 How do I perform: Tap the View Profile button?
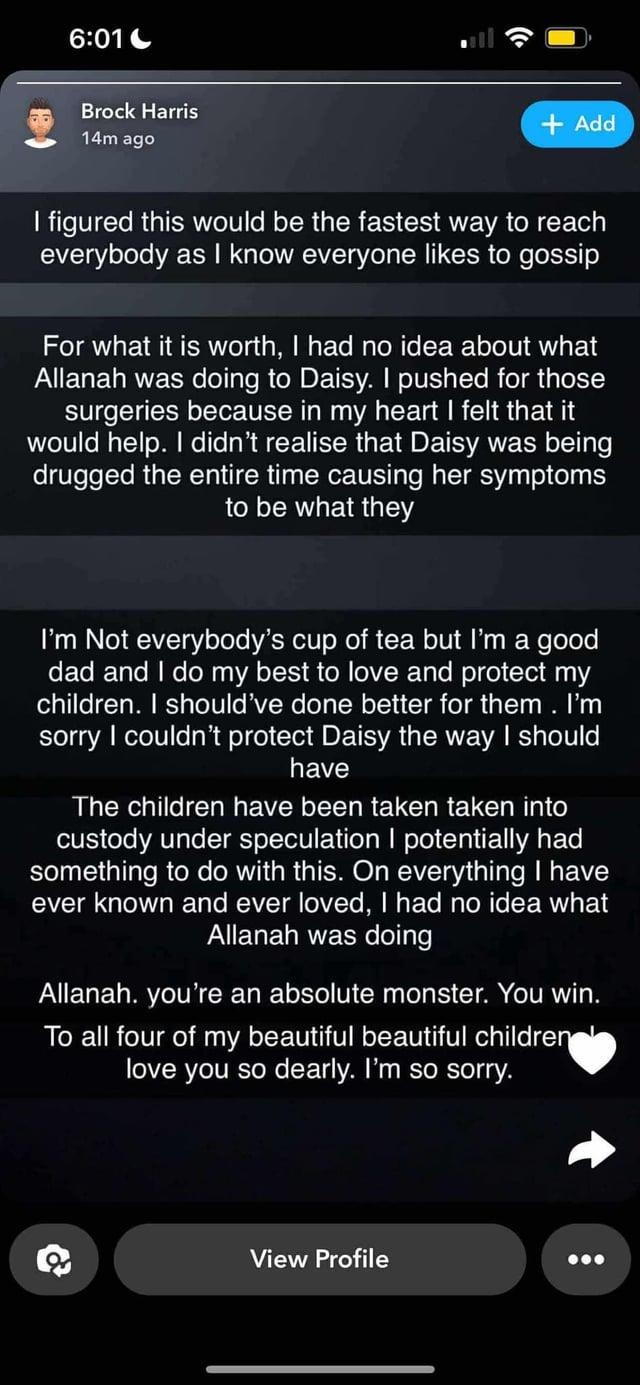(x=319, y=1259)
